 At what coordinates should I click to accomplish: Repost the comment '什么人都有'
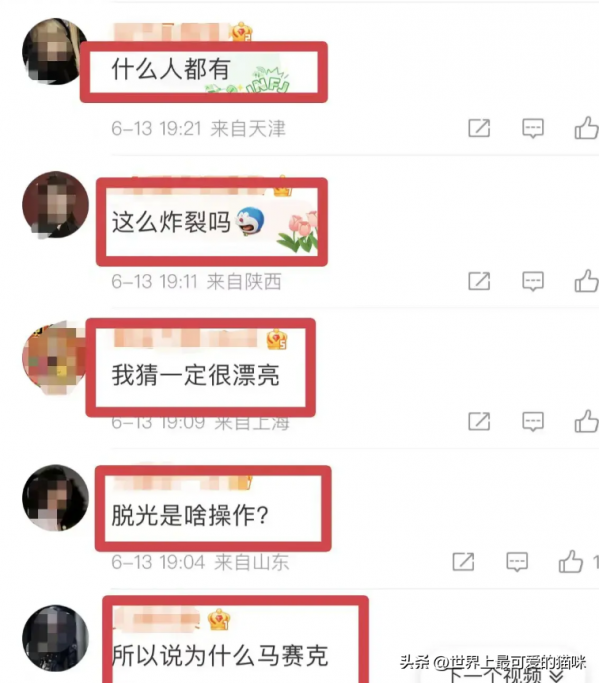[480, 128]
